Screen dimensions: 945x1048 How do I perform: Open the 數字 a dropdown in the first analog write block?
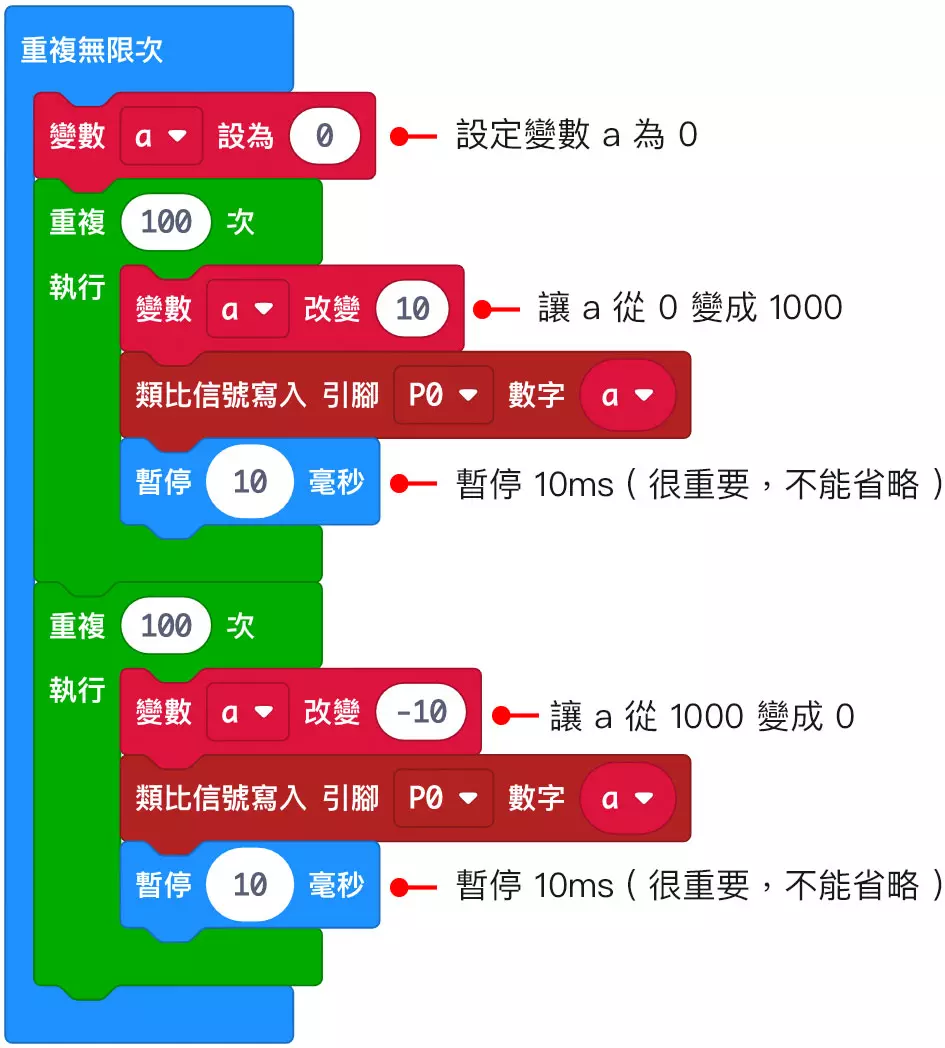(x=629, y=396)
